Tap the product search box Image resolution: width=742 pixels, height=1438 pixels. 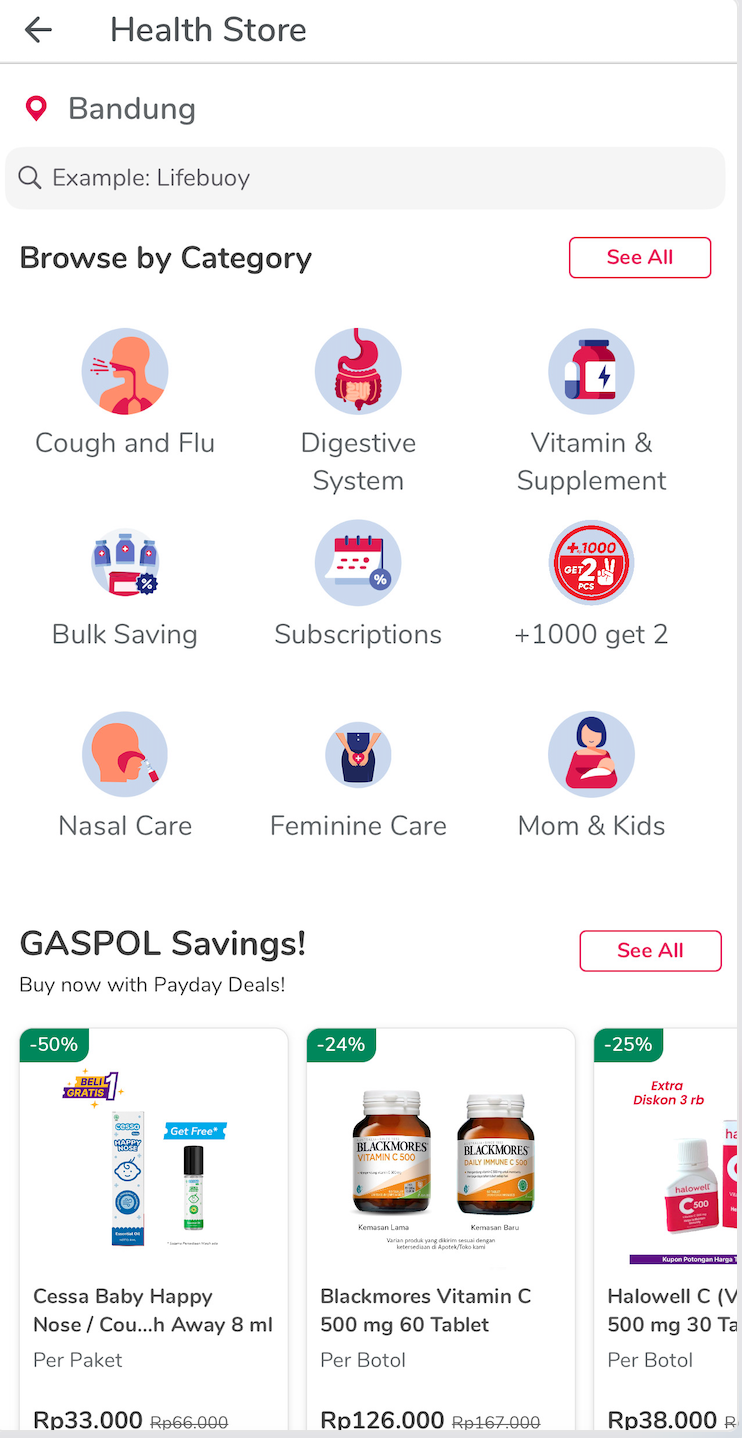(x=365, y=178)
